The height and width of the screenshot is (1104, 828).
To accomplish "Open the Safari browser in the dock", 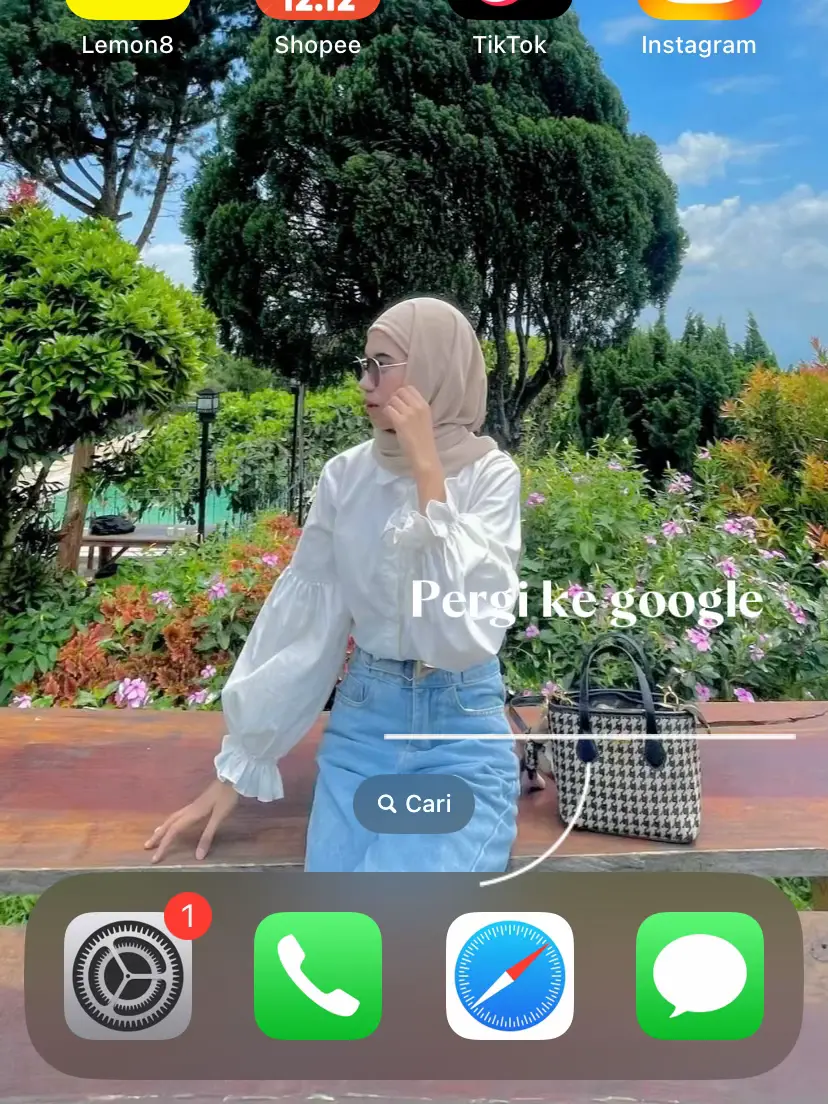I will point(509,975).
